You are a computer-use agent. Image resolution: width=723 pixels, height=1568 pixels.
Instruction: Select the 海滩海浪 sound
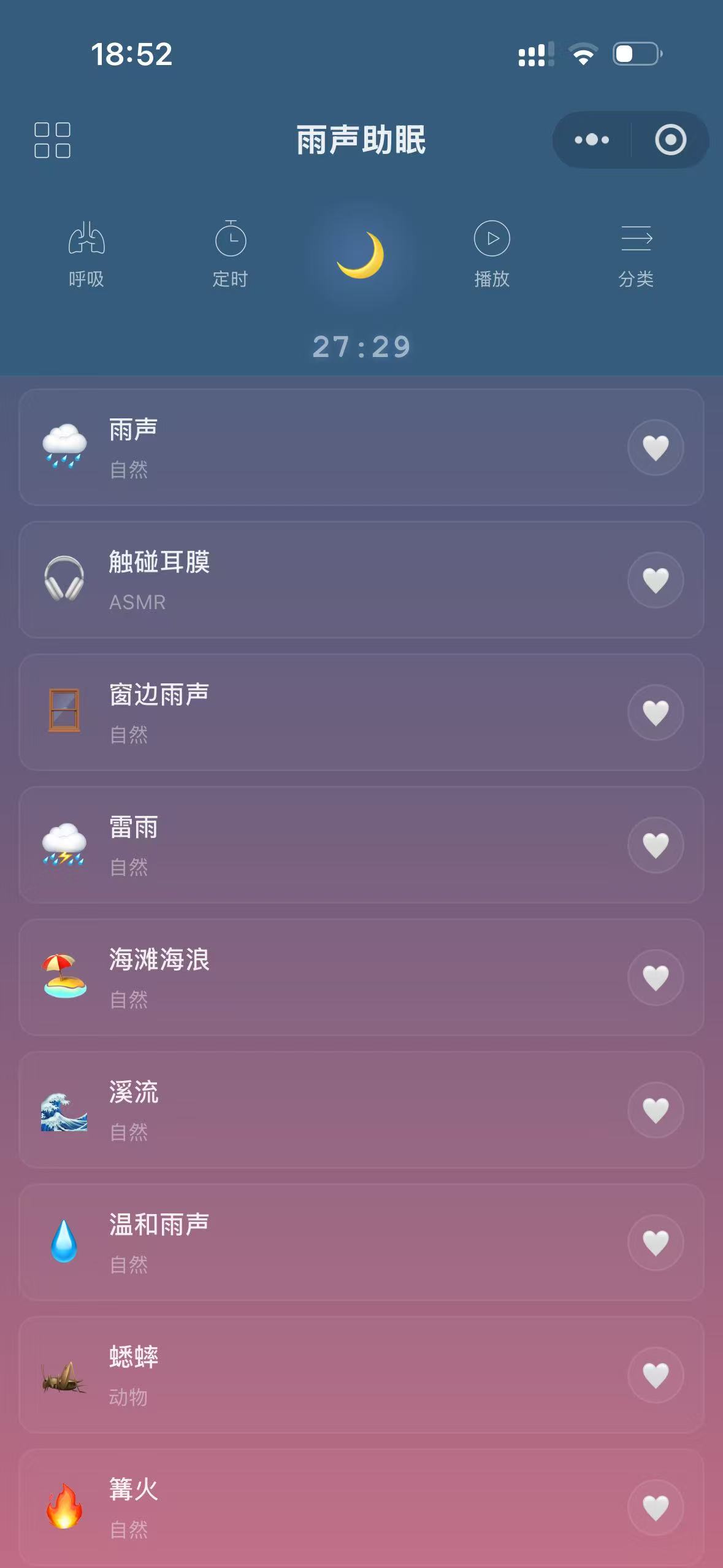pyautogui.click(x=307, y=977)
